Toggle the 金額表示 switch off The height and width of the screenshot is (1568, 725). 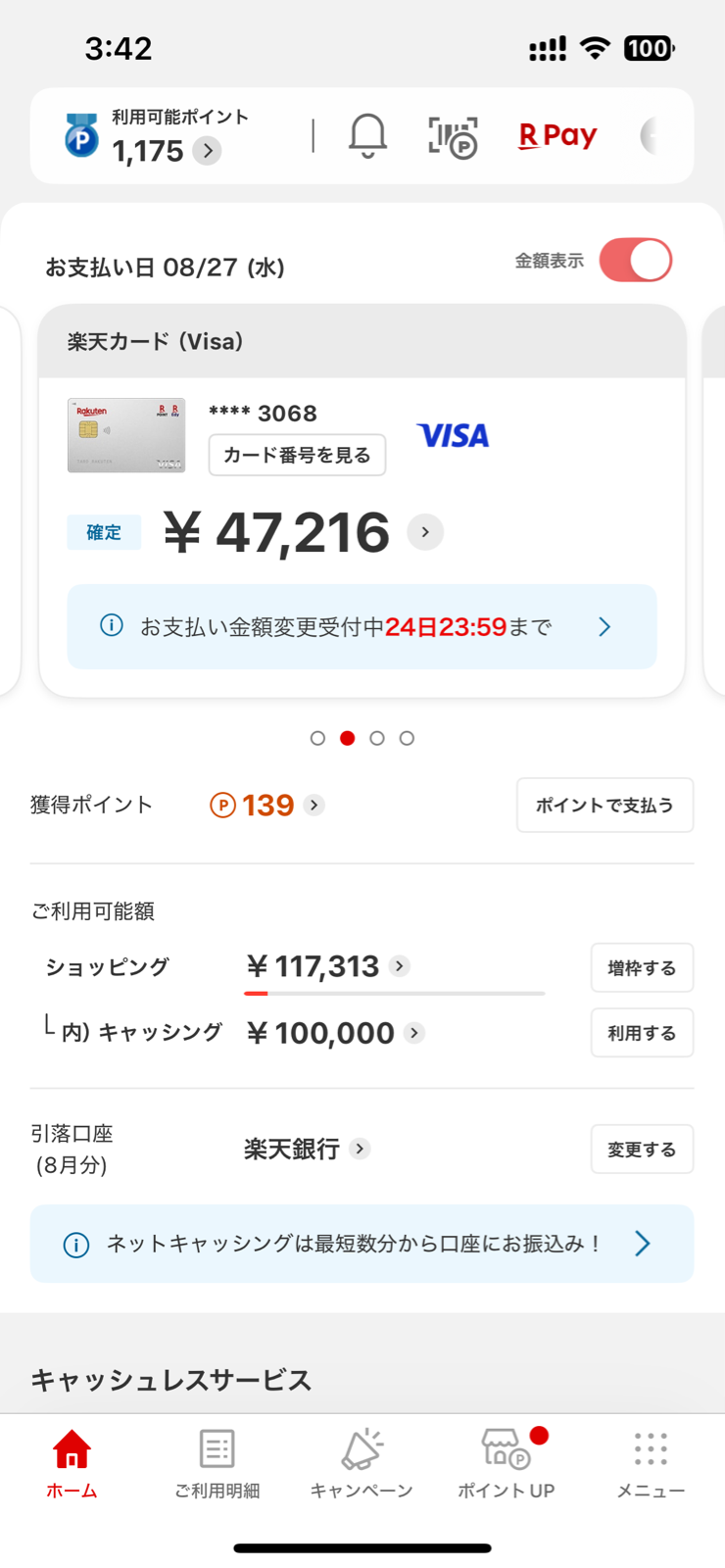click(x=636, y=261)
